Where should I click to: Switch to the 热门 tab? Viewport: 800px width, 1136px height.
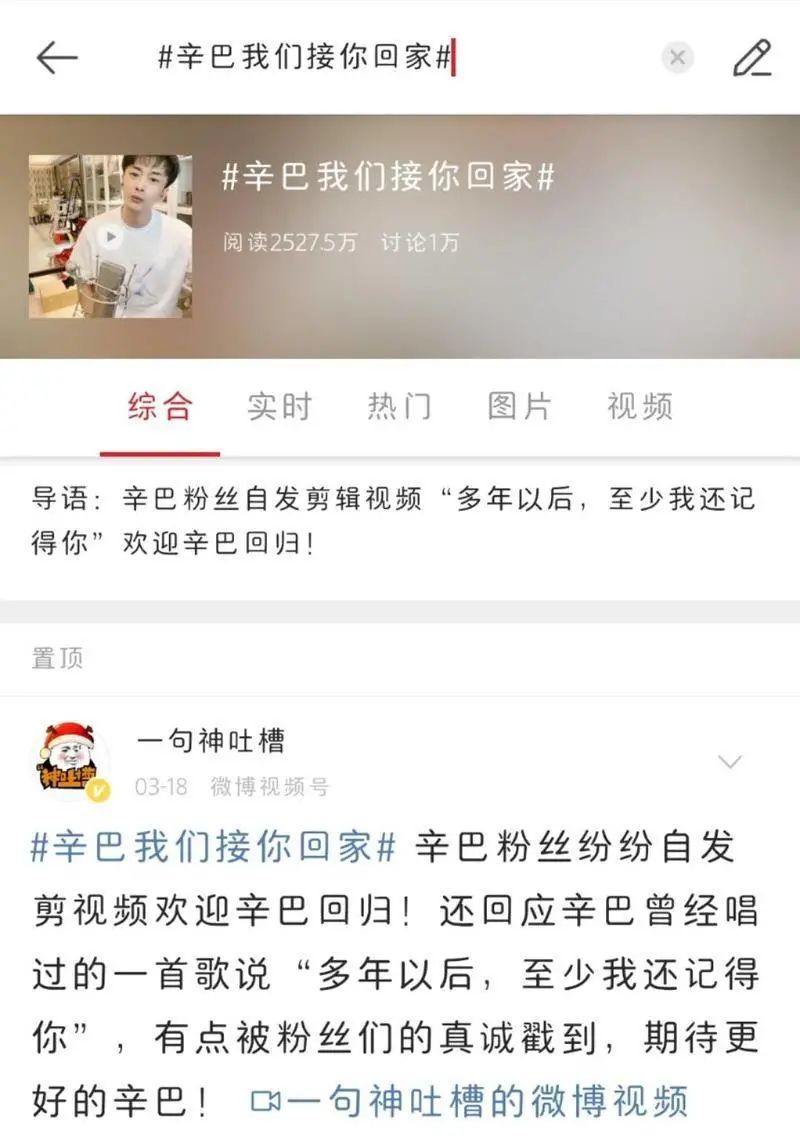[399, 407]
